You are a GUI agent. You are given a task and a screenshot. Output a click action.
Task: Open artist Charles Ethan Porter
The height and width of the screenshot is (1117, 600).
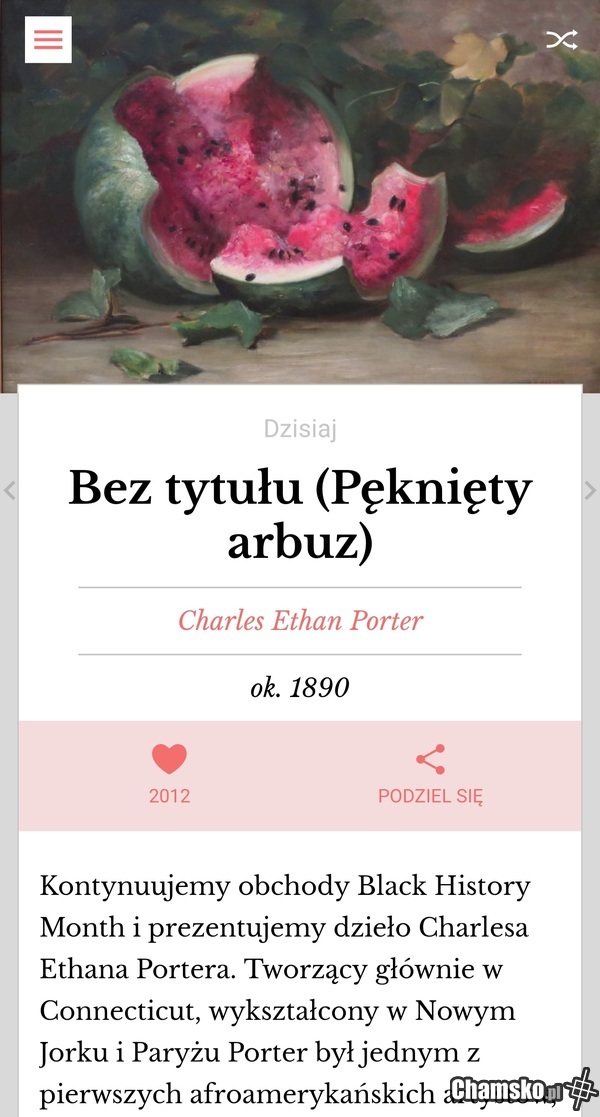coord(300,621)
